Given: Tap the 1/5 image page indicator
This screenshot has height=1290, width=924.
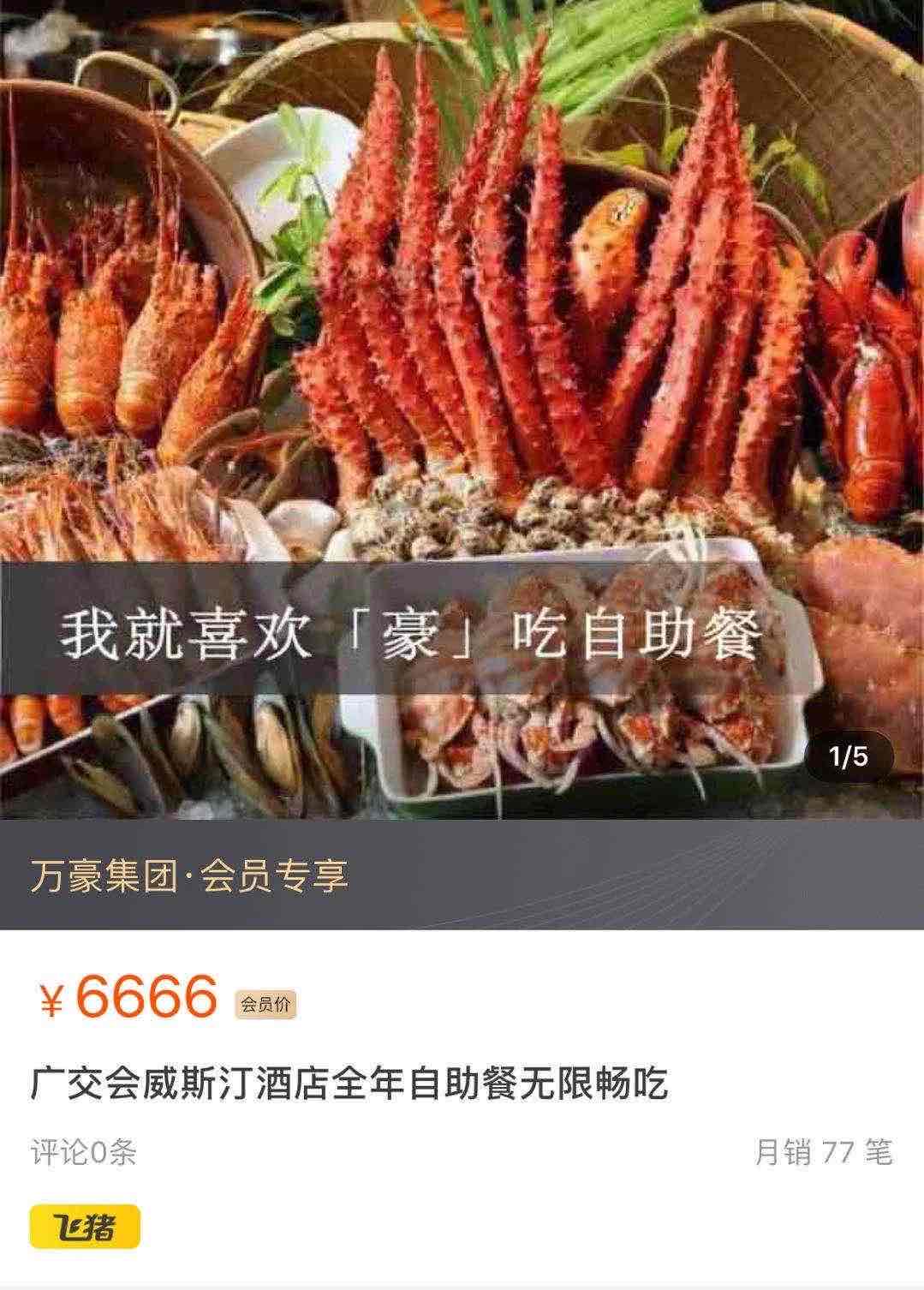Looking at the screenshot, I should pos(849,756).
